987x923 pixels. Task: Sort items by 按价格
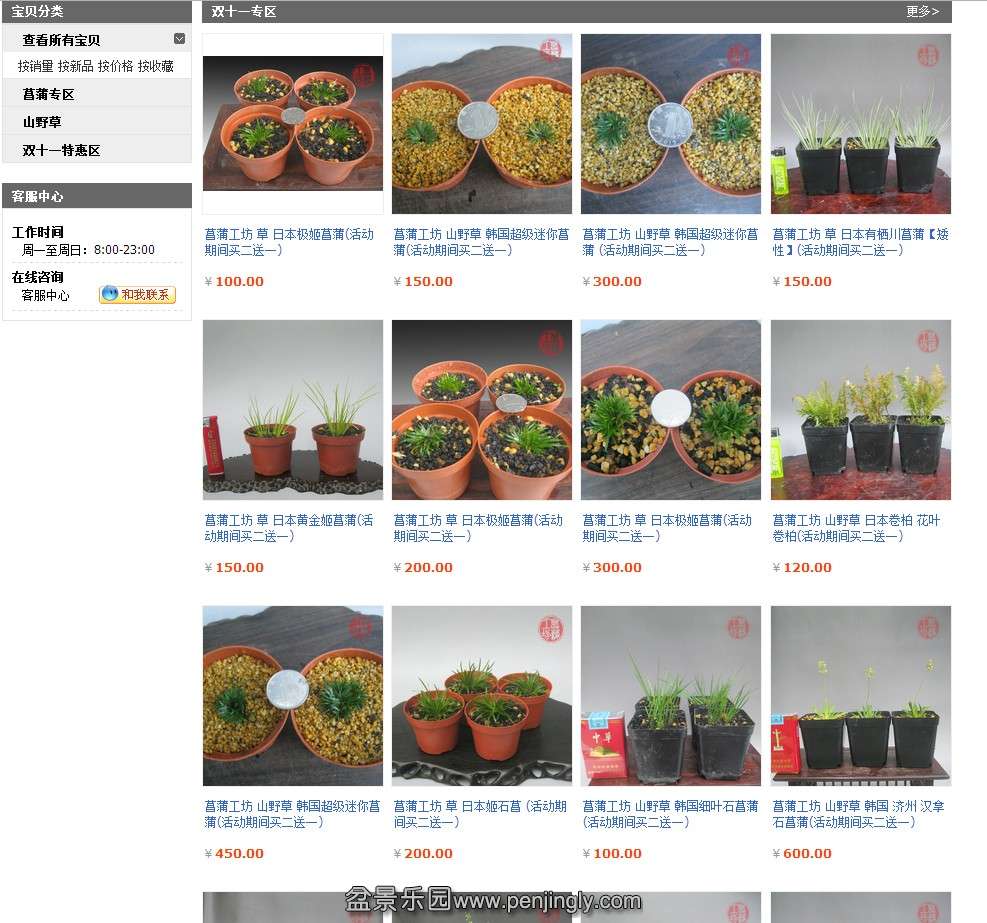115,66
